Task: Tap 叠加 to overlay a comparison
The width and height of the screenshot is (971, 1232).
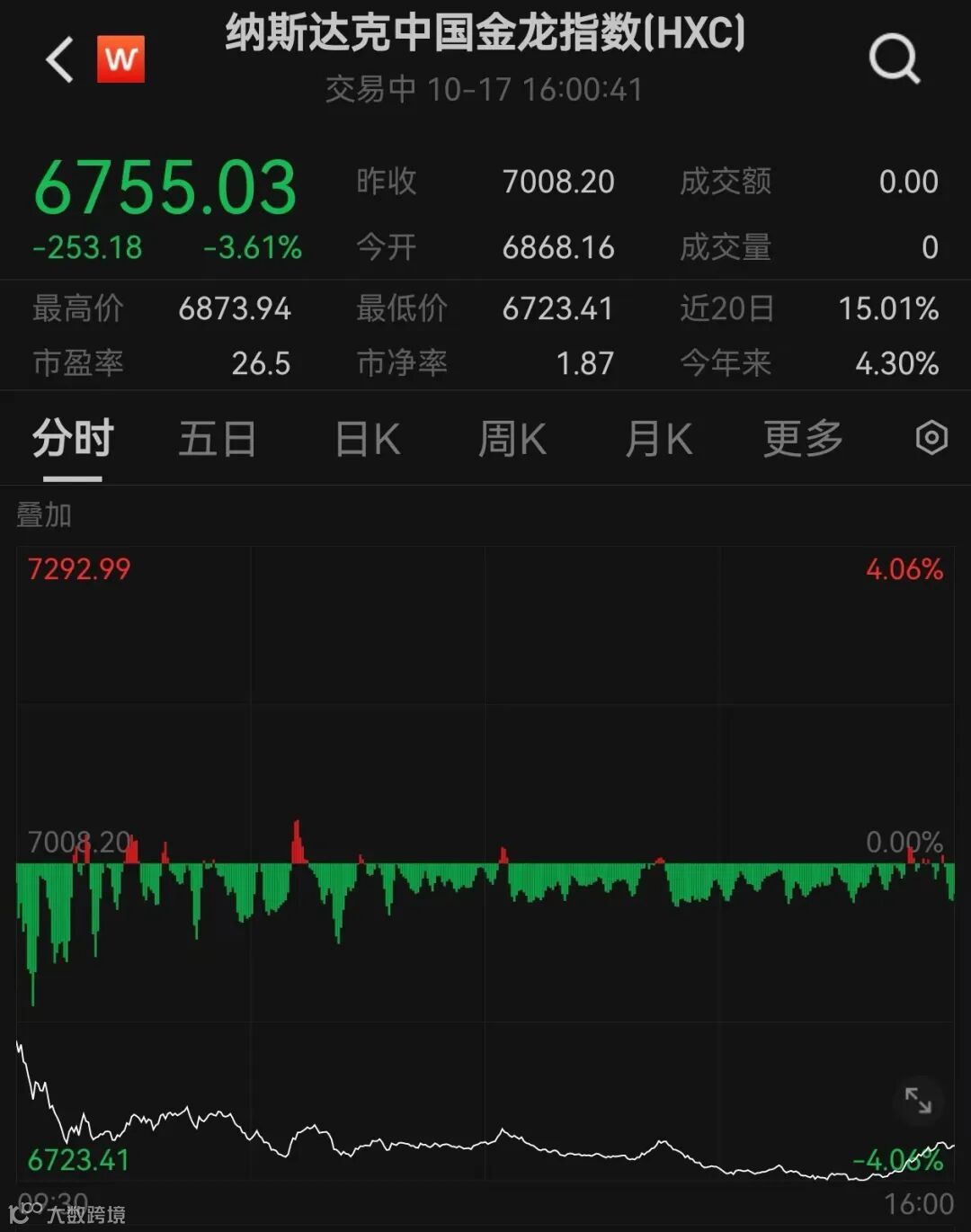Action: [44, 515]
